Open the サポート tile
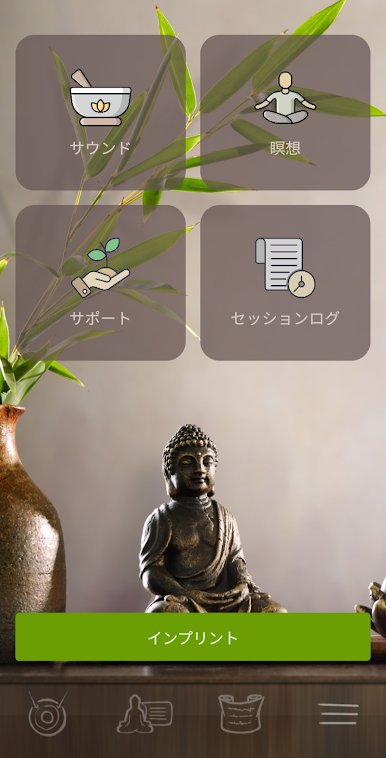The width and height of the screenshot is (386, 758). (x=101, y=283)
